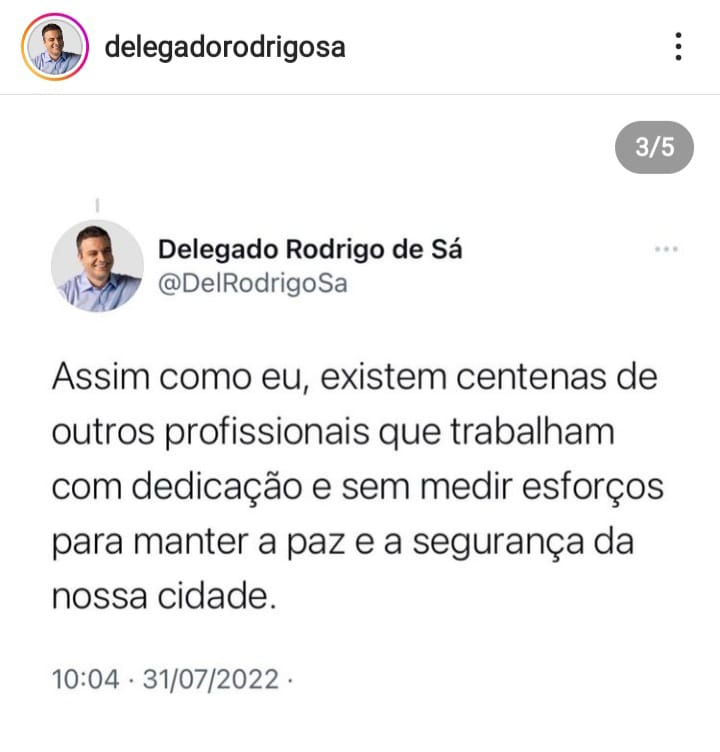Open the delegadorodrigosa profile via username

point(225,47)
